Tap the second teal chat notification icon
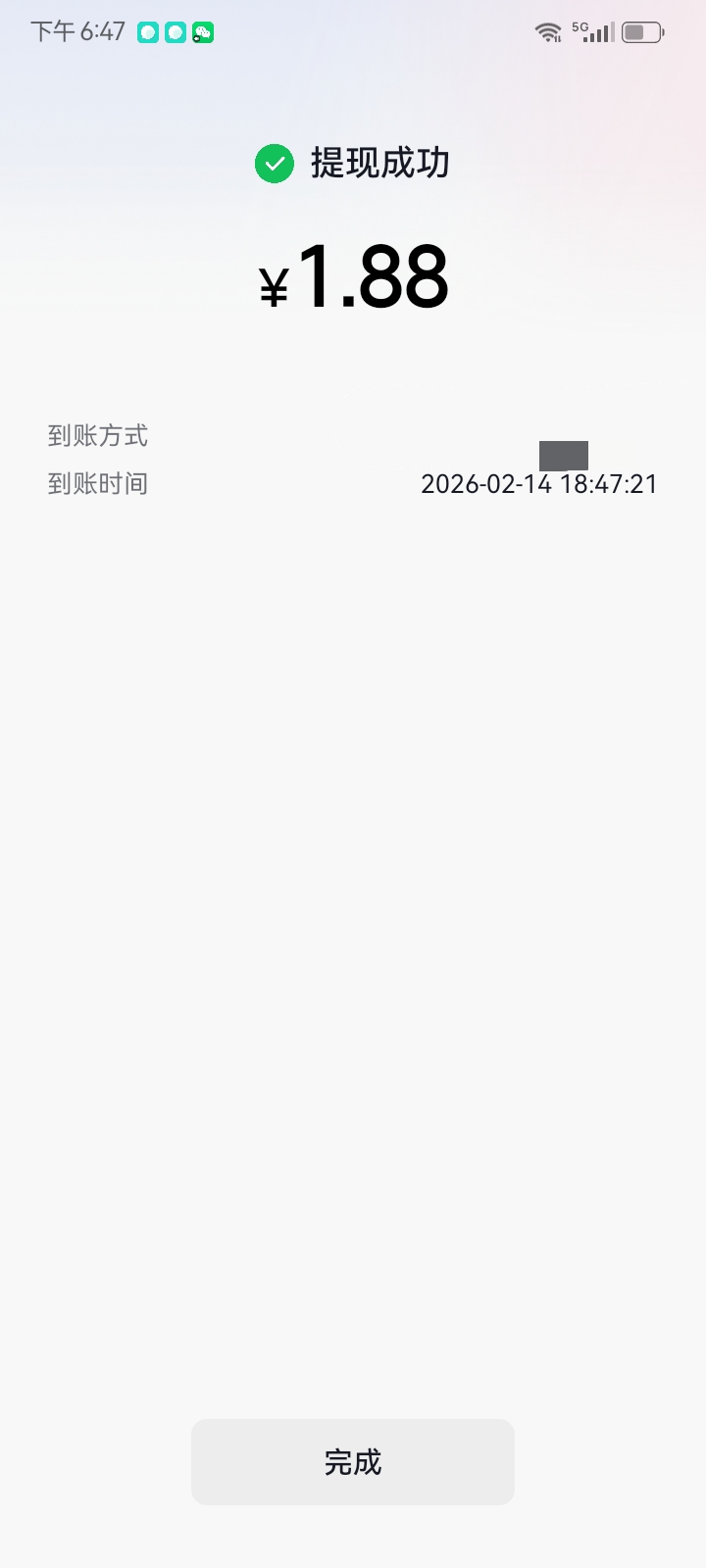 click(x=174, y=31)
